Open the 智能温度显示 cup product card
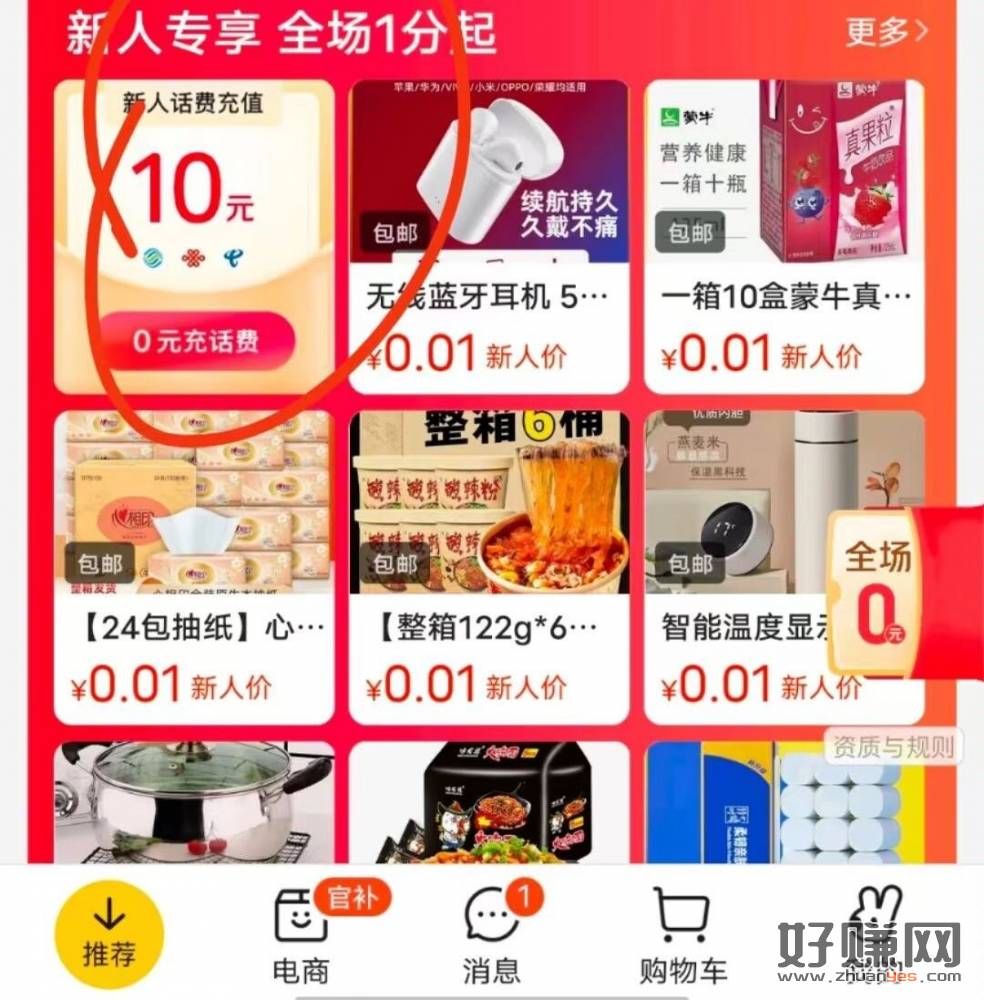The image size is (984, 1000). tap(740, 566)
